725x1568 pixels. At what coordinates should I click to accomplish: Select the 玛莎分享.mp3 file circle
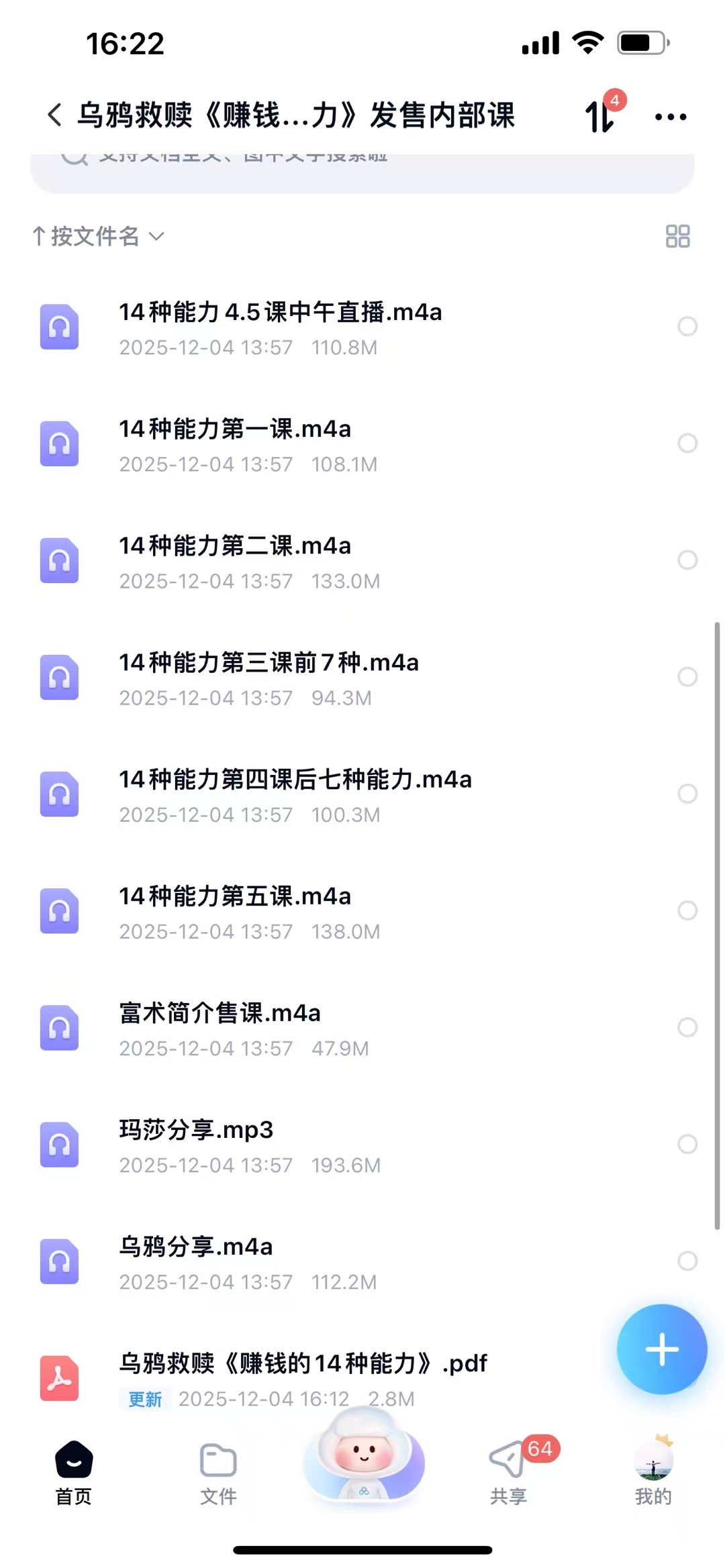click(x=687, y=1144)
